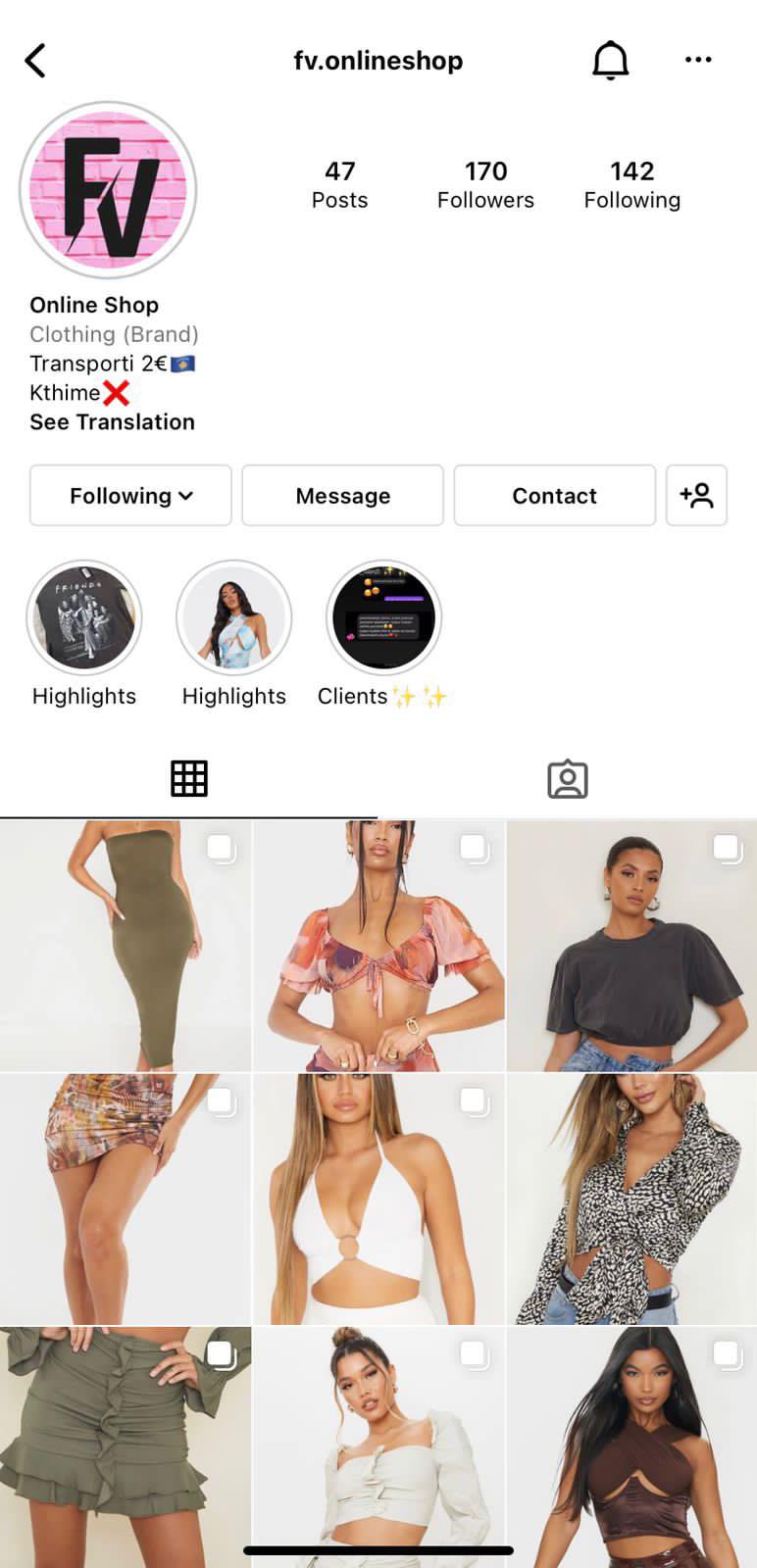Tap See Translation in the bio
This screenshot has height=1568, width=757.
click(x=112, y=422)
